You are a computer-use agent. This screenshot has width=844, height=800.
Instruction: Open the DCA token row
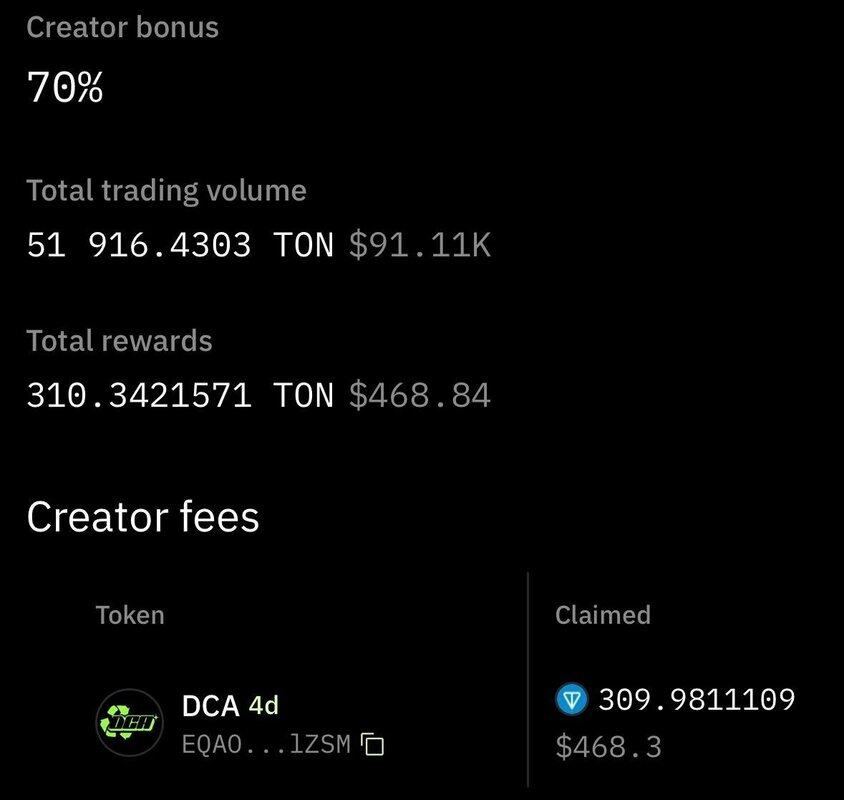click(x=210, y=706)
